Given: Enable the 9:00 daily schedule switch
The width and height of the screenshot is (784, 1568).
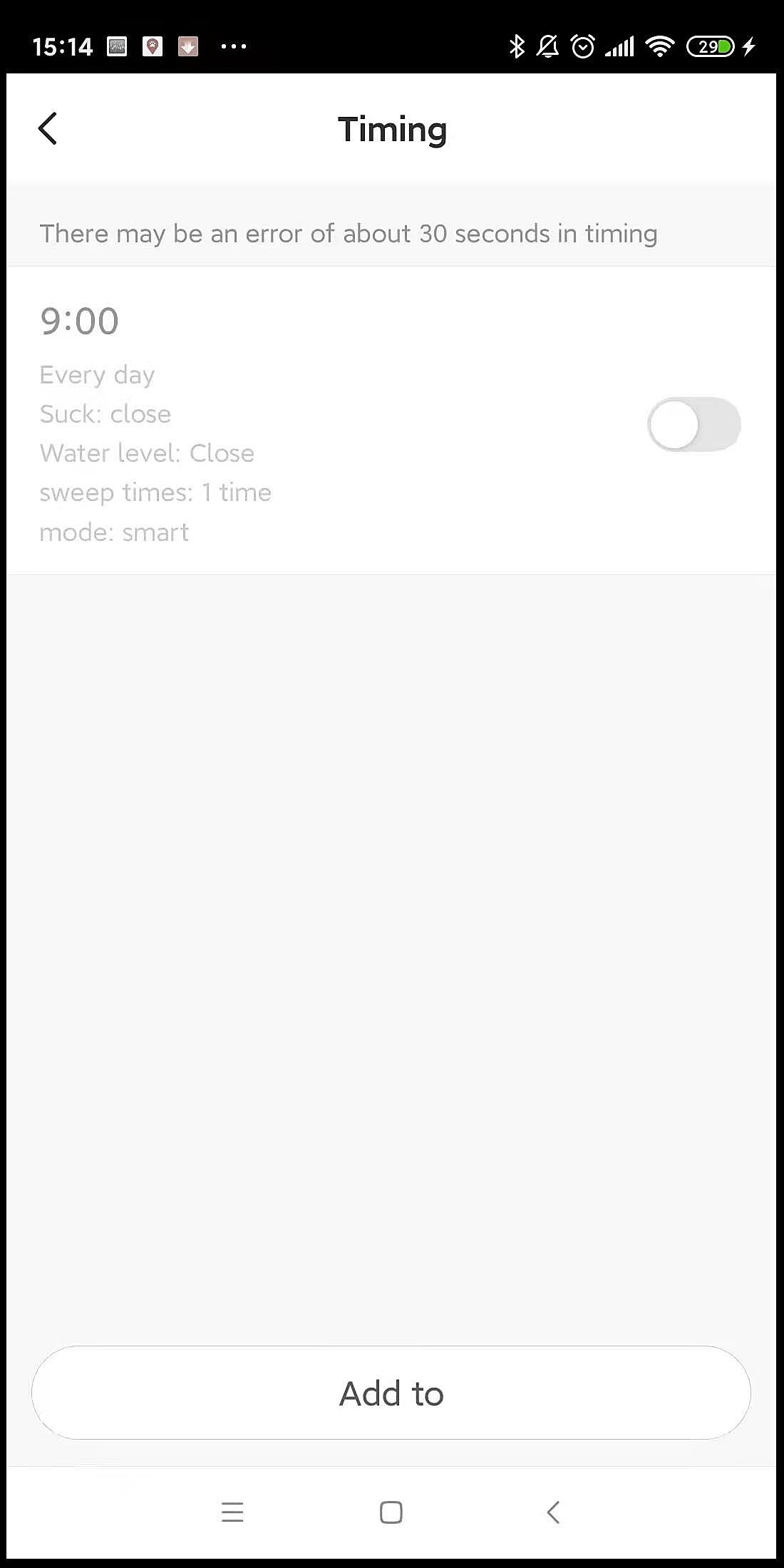Looking at the screenshot, I should click(x=693, y=424).
